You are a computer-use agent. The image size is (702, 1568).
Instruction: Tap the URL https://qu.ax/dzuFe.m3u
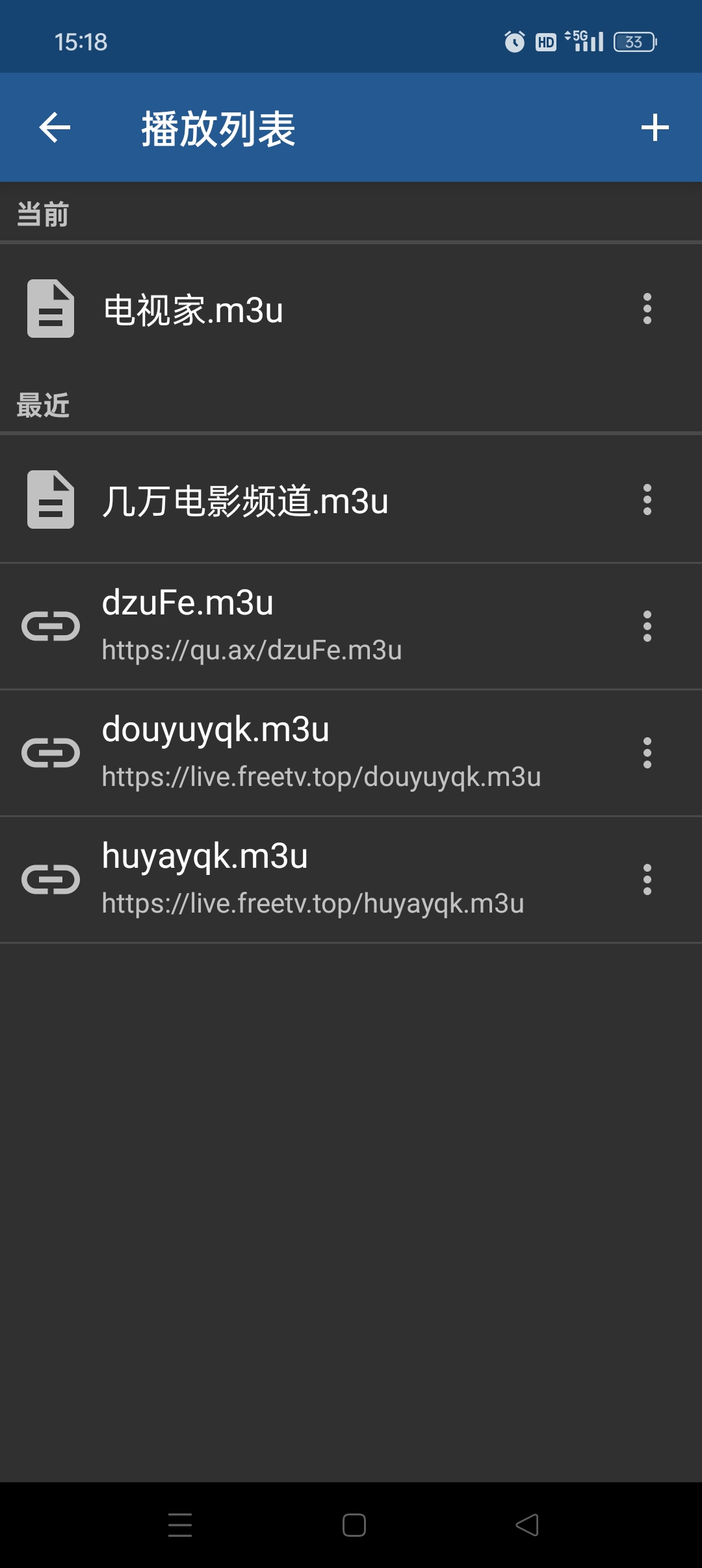click(252, 651)
